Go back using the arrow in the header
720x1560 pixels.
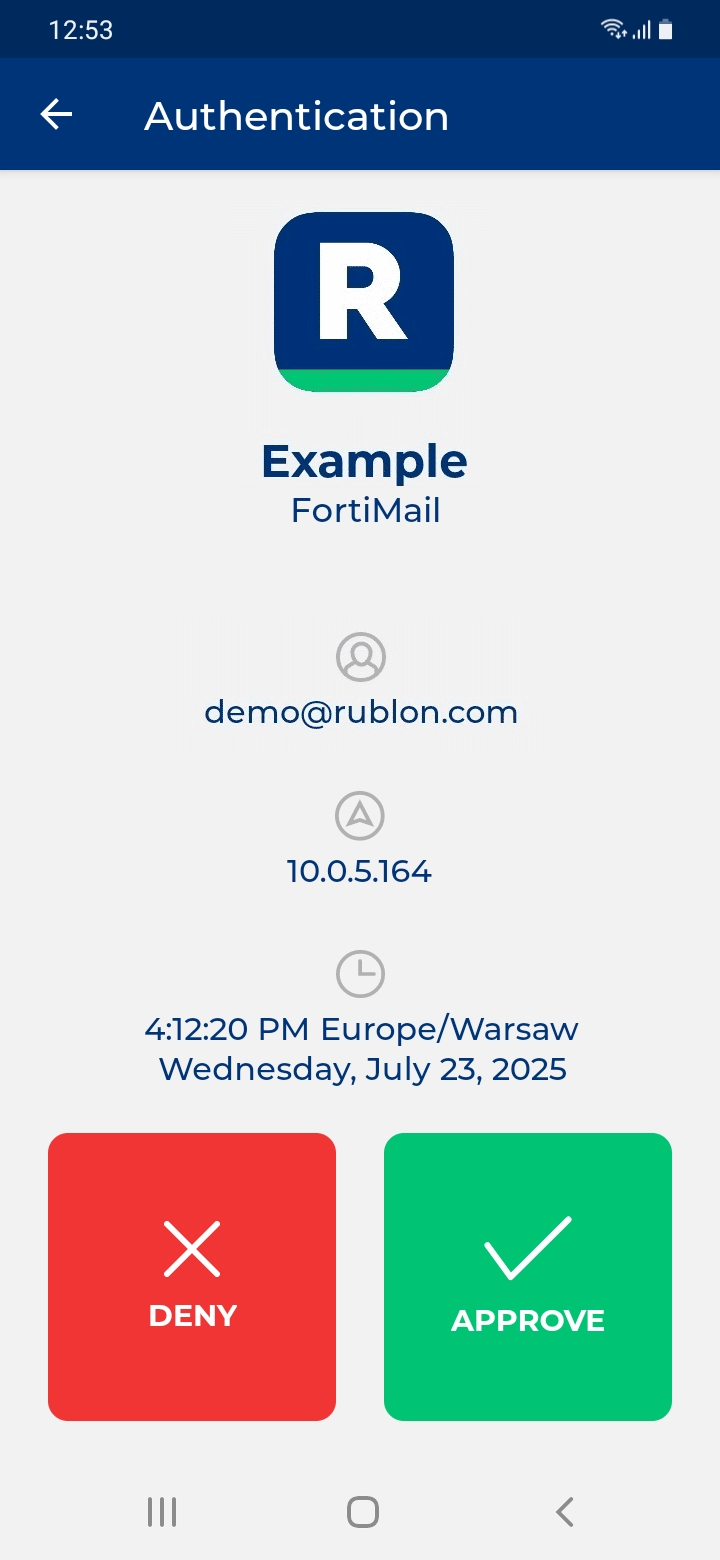coord(56,115)
